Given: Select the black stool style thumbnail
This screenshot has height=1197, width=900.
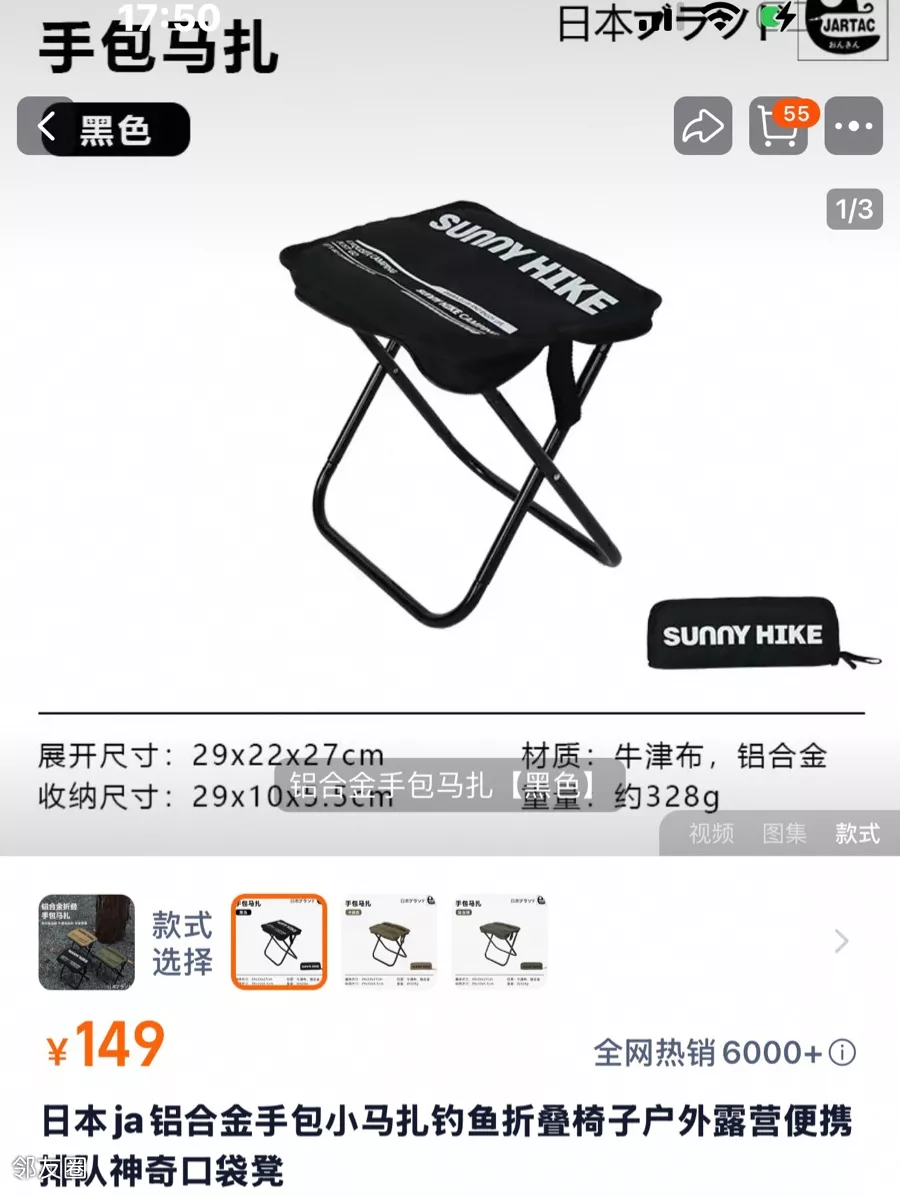Looking at the screenshot, I should click(279, 942).
